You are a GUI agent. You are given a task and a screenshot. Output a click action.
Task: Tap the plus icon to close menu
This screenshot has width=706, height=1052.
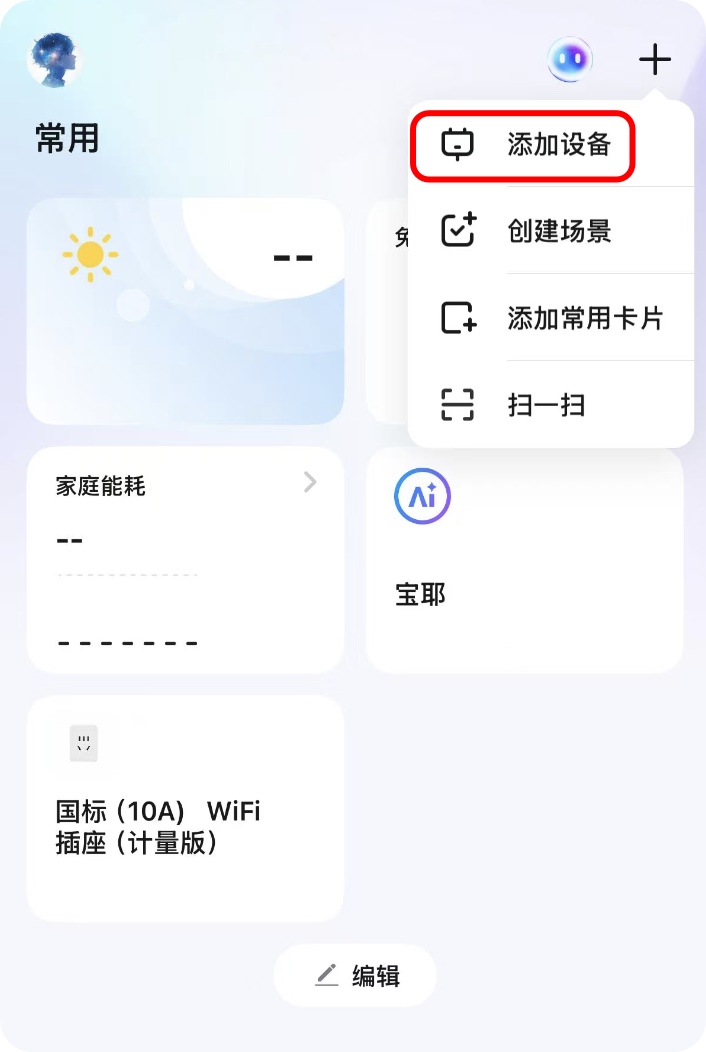[x=655, y=60]
